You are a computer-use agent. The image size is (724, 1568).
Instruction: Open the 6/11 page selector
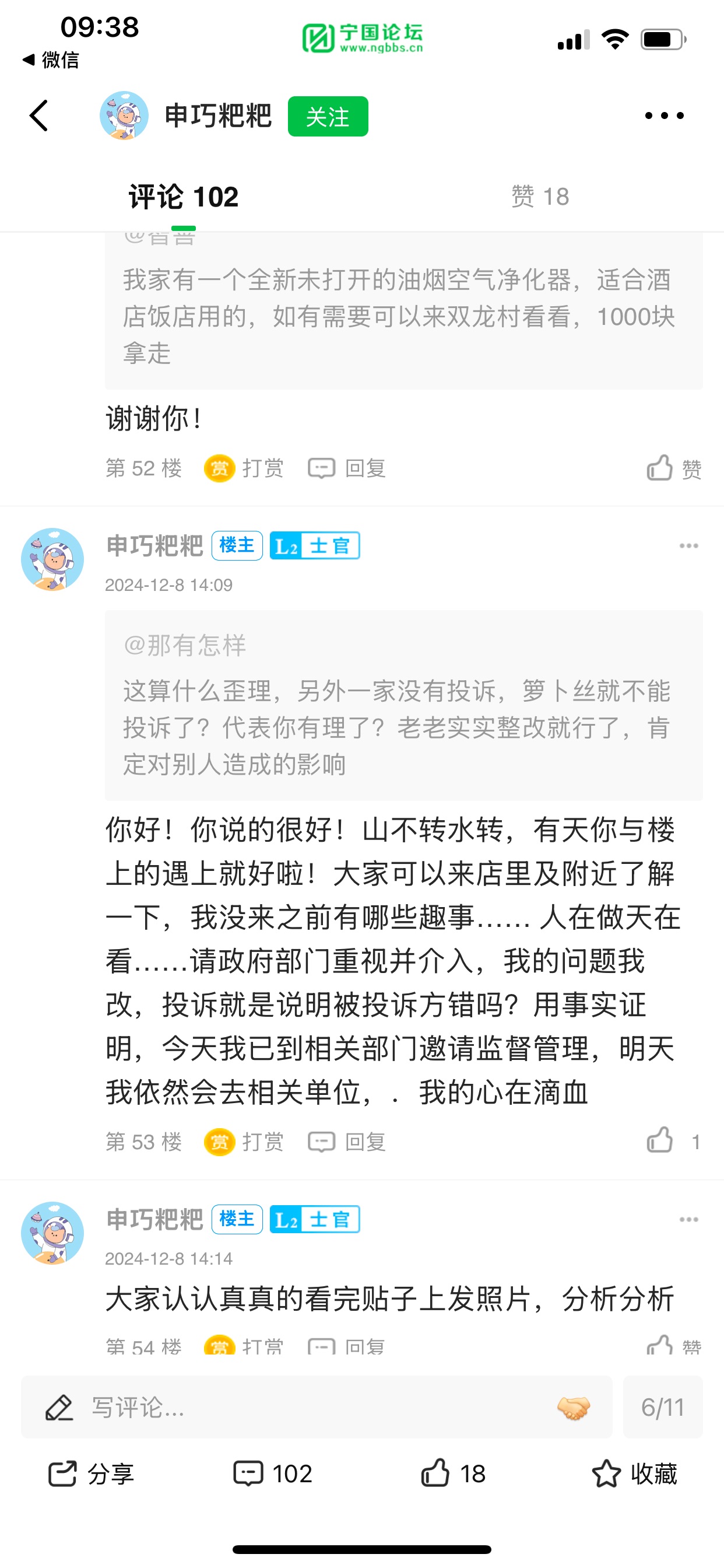(663, 1406)
